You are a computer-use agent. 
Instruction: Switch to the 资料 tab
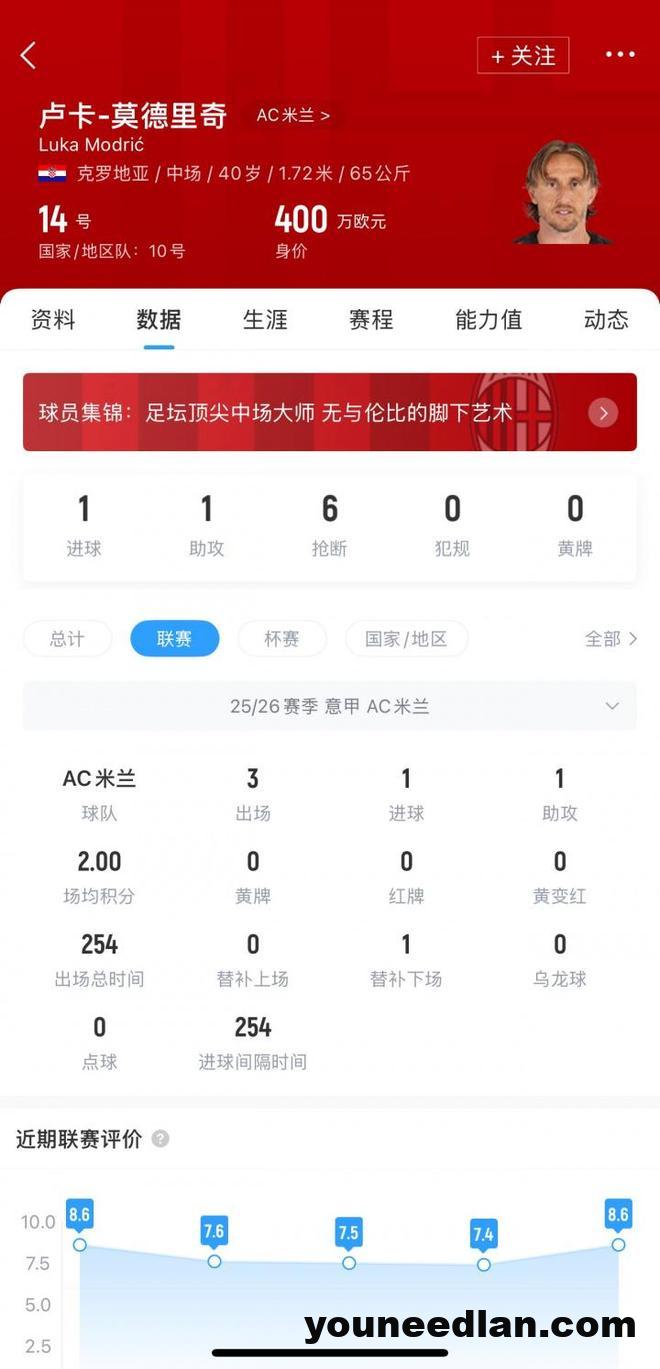[53, 320]
